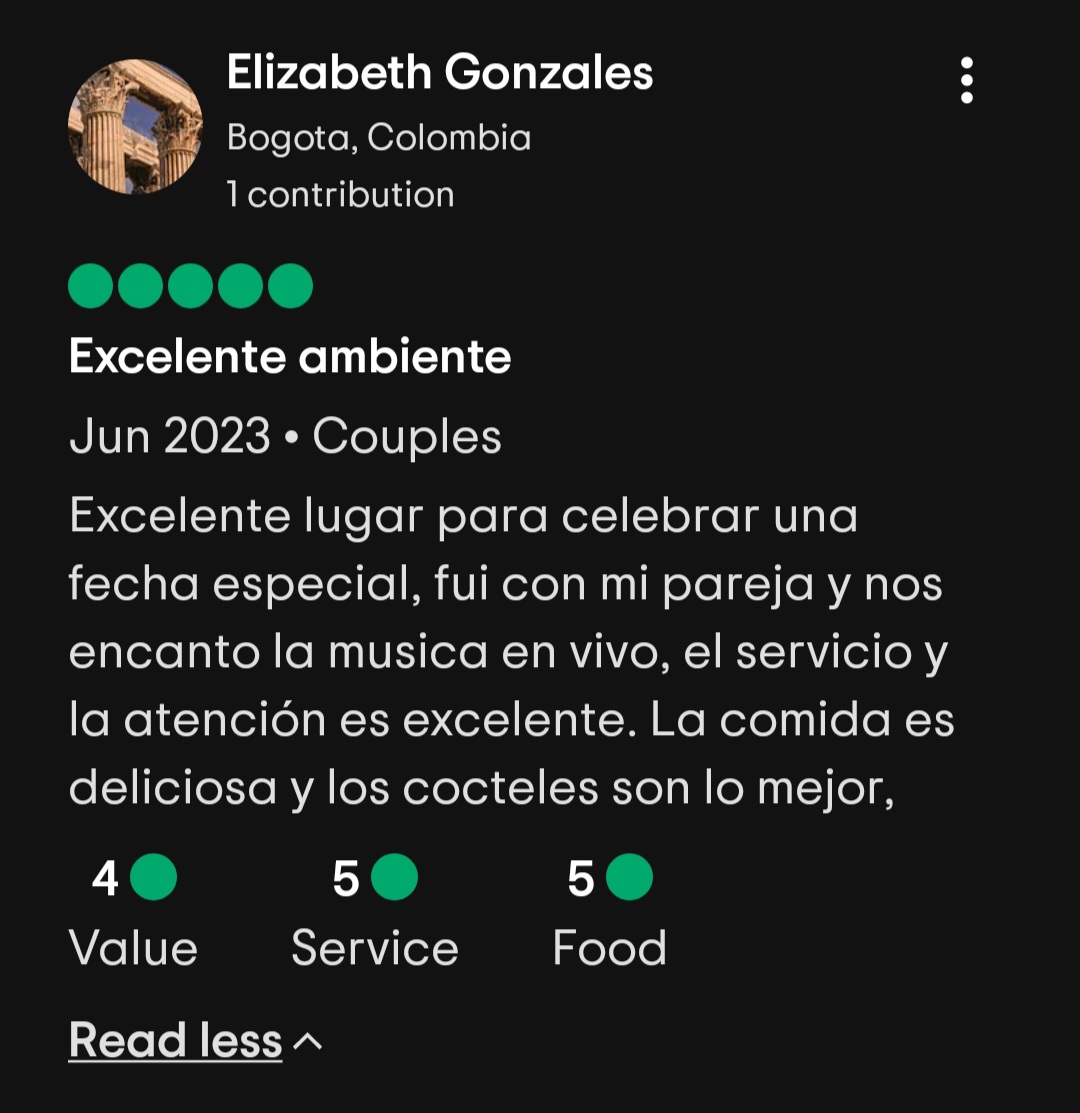
Task: Collapse the review with Read less
Action: pos(194,1040)
